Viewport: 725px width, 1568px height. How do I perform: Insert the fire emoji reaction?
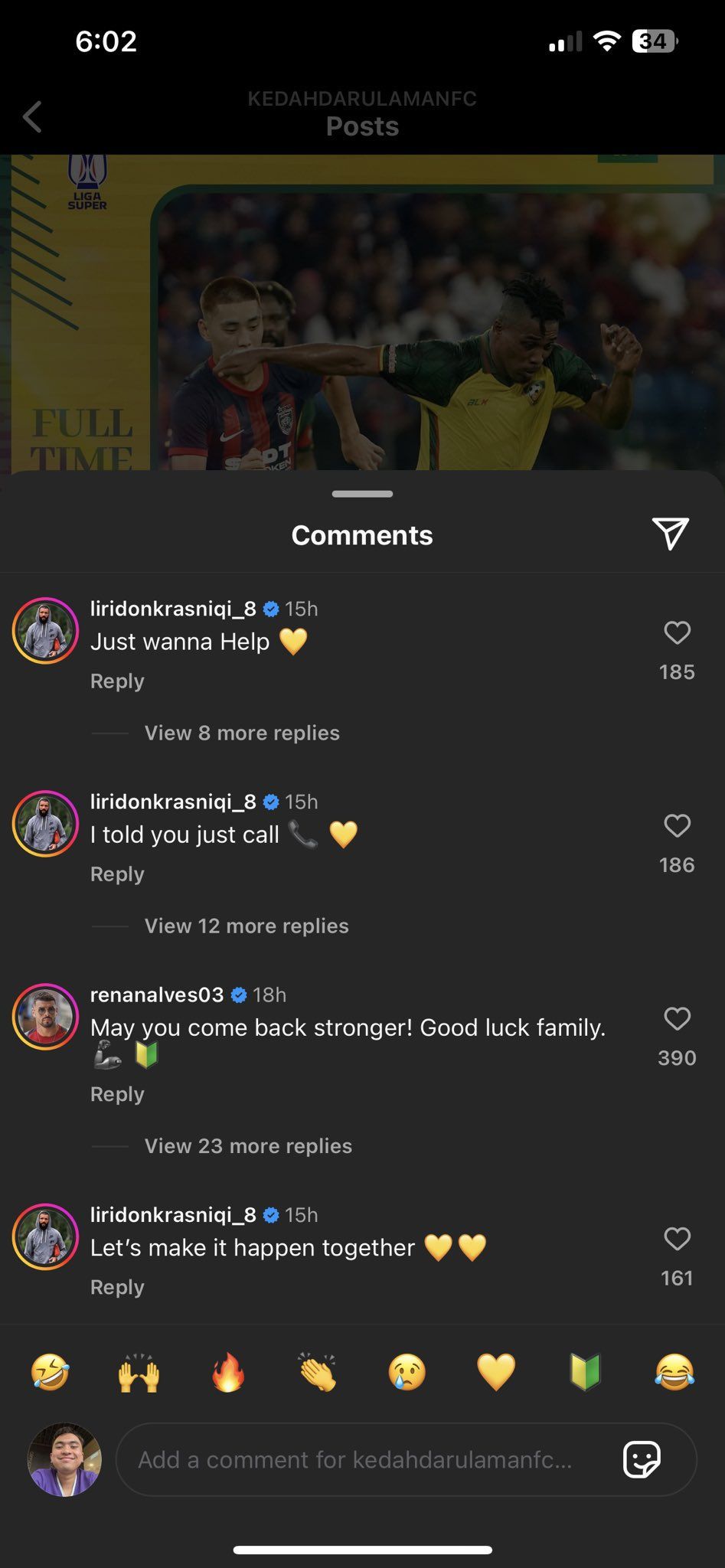click(x=228, y=1372)
